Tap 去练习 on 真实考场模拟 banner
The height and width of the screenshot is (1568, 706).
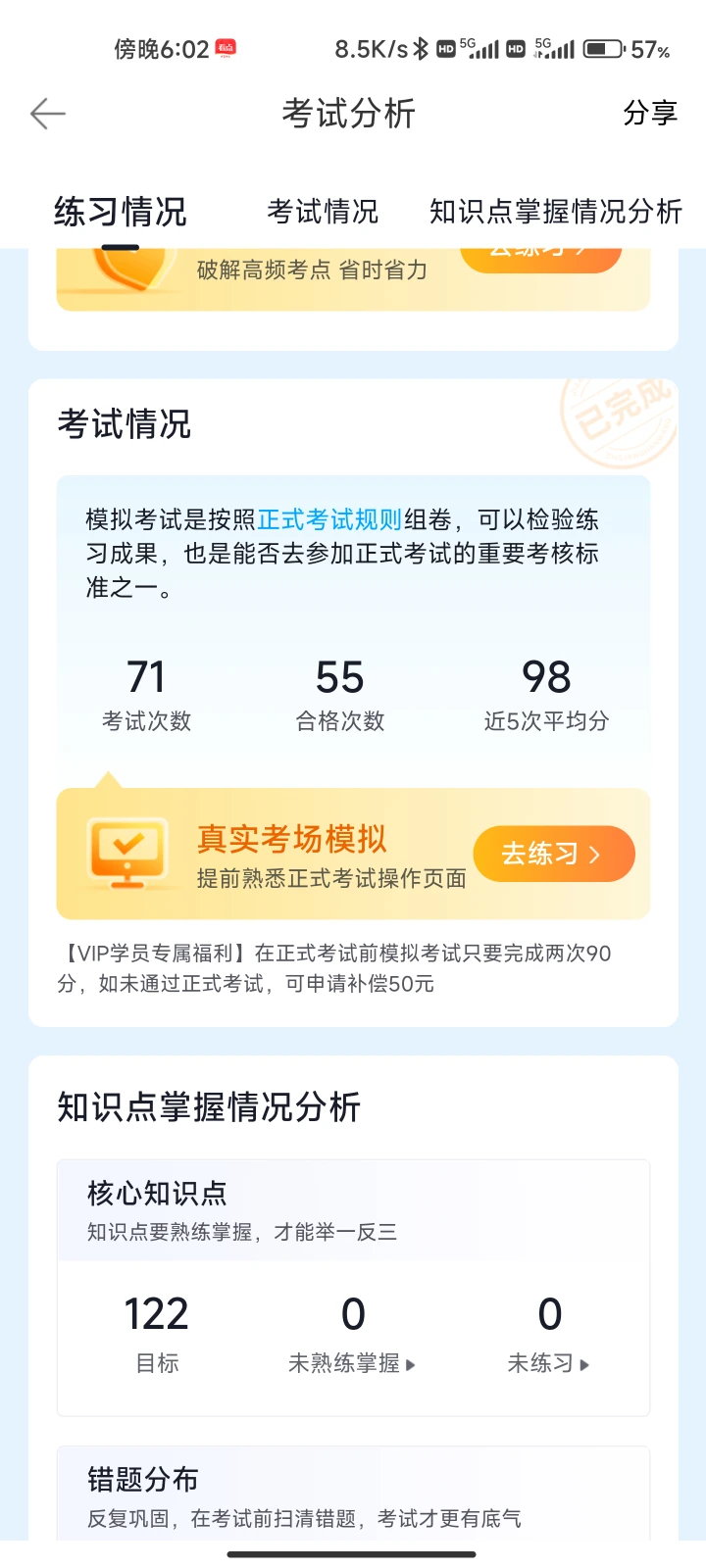point(554,854)
